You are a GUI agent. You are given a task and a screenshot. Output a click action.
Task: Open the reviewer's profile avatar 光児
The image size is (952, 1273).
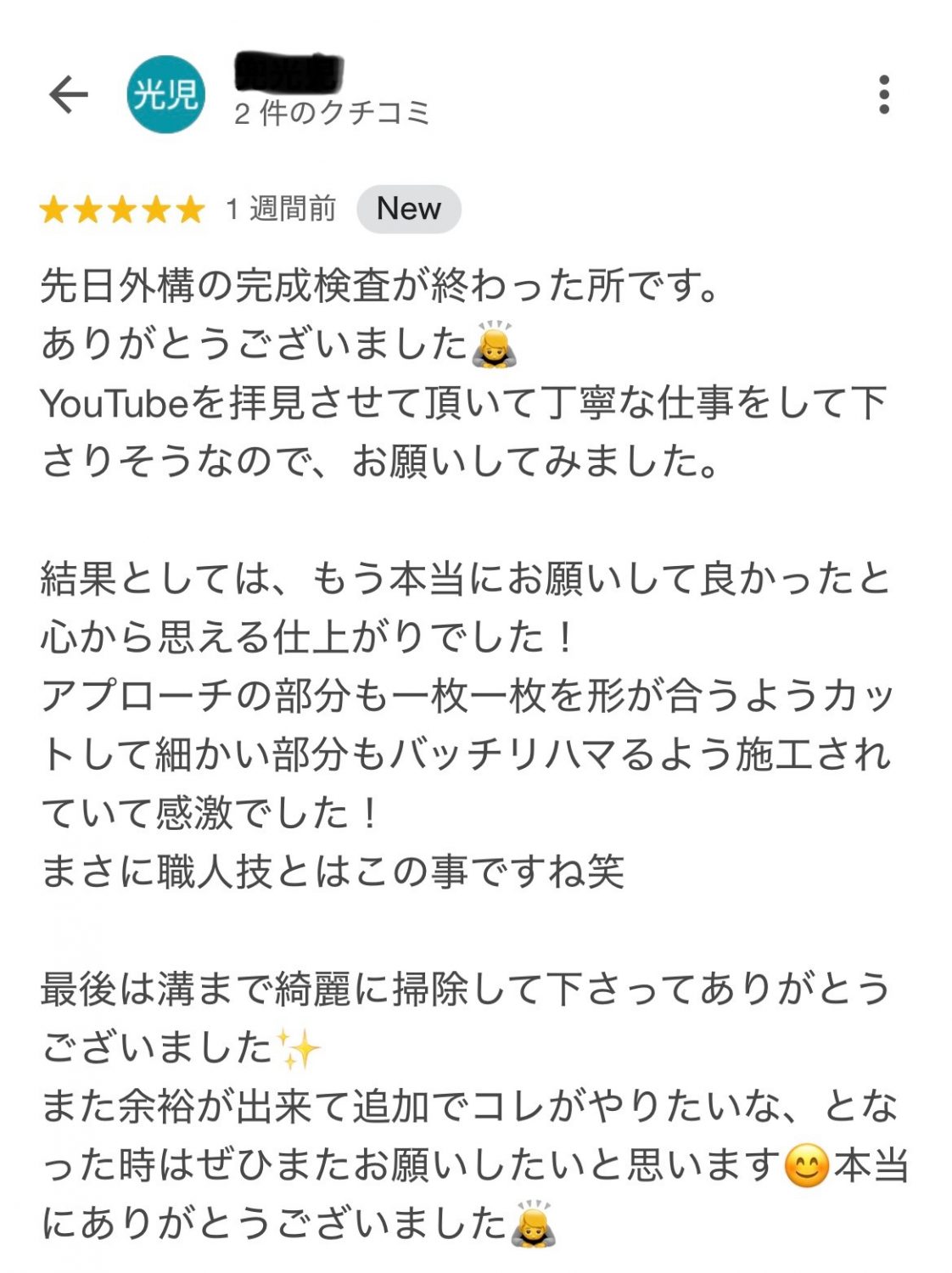165,94
